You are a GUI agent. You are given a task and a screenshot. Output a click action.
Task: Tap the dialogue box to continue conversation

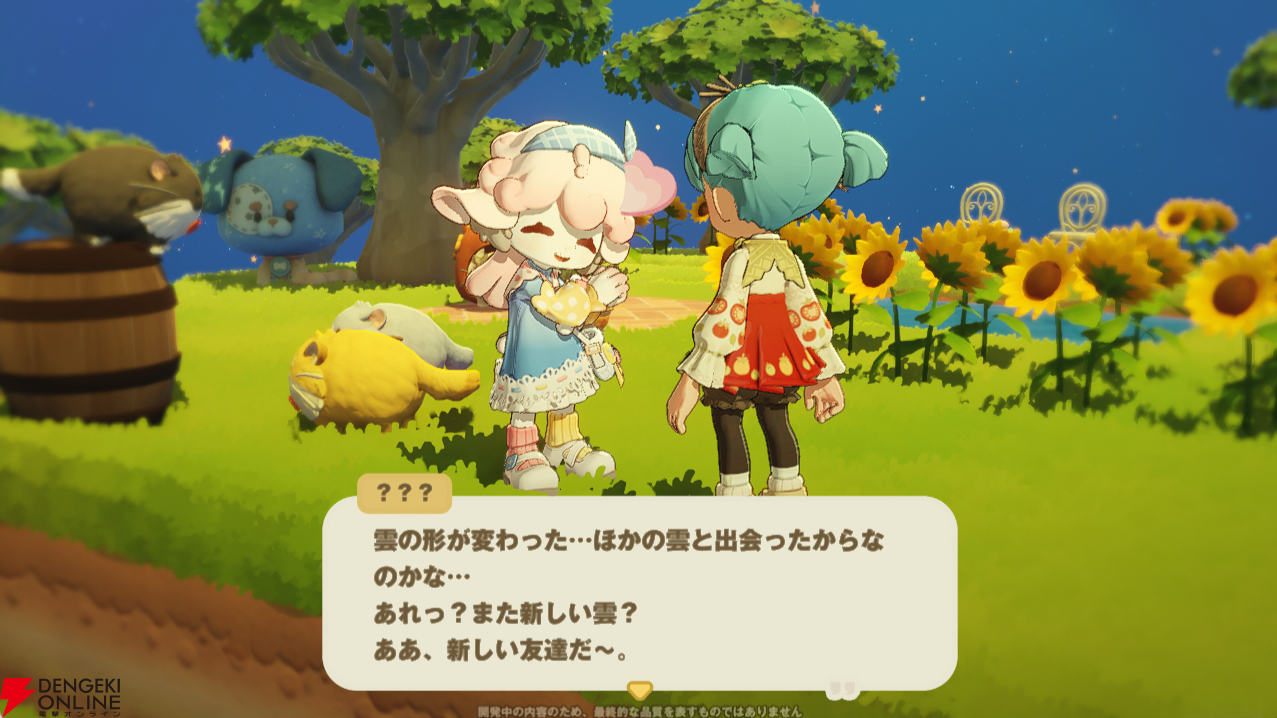point(639,593)
